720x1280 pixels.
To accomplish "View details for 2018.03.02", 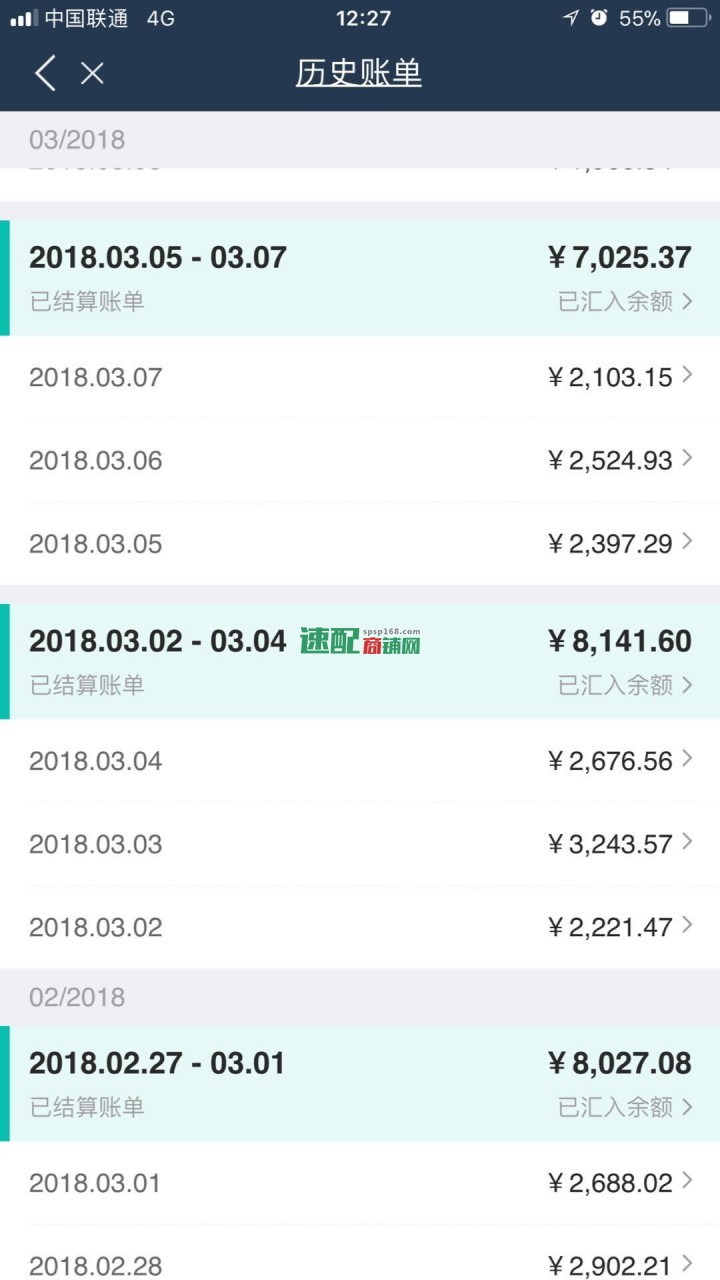I will coord(360,927).
